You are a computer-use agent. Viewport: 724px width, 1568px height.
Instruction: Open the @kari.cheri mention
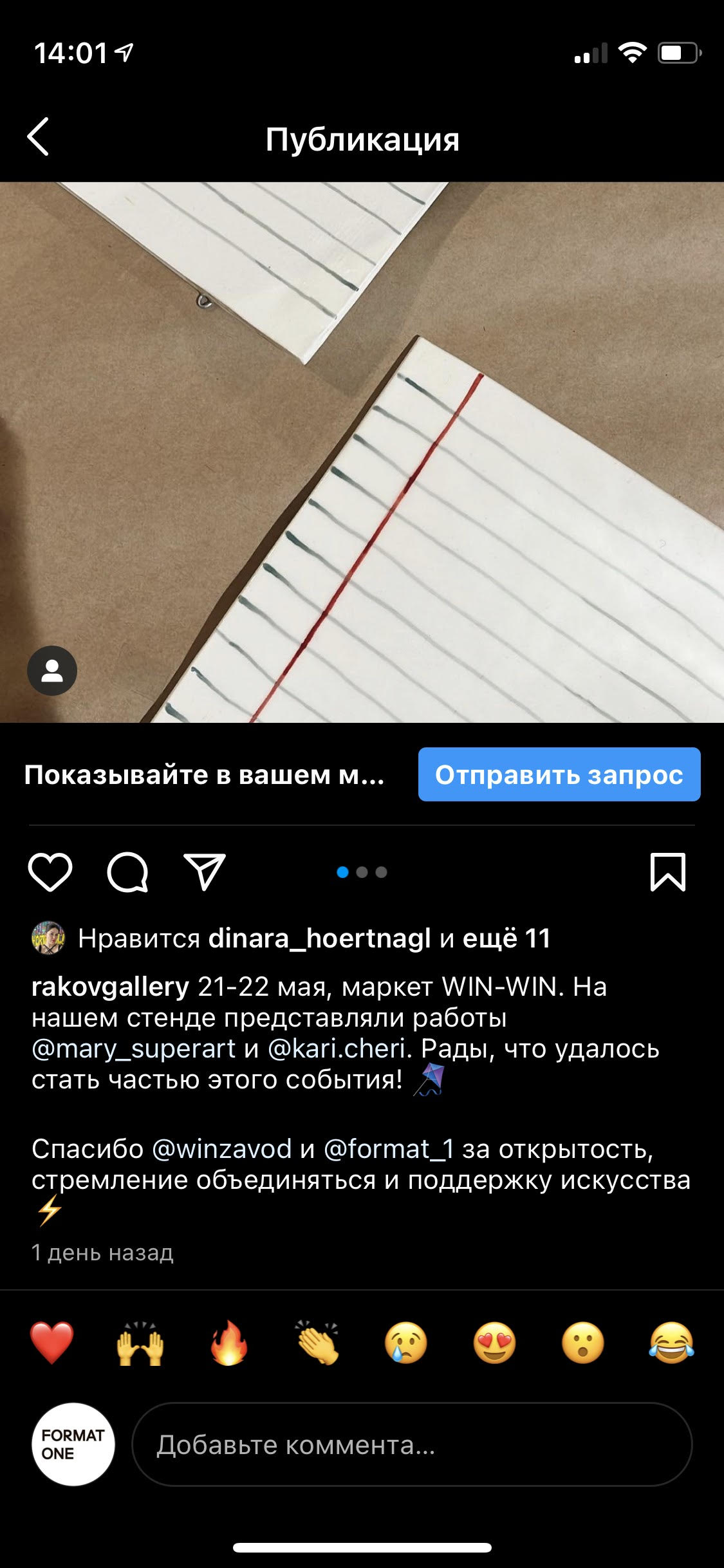click(x=337, y=1049)
